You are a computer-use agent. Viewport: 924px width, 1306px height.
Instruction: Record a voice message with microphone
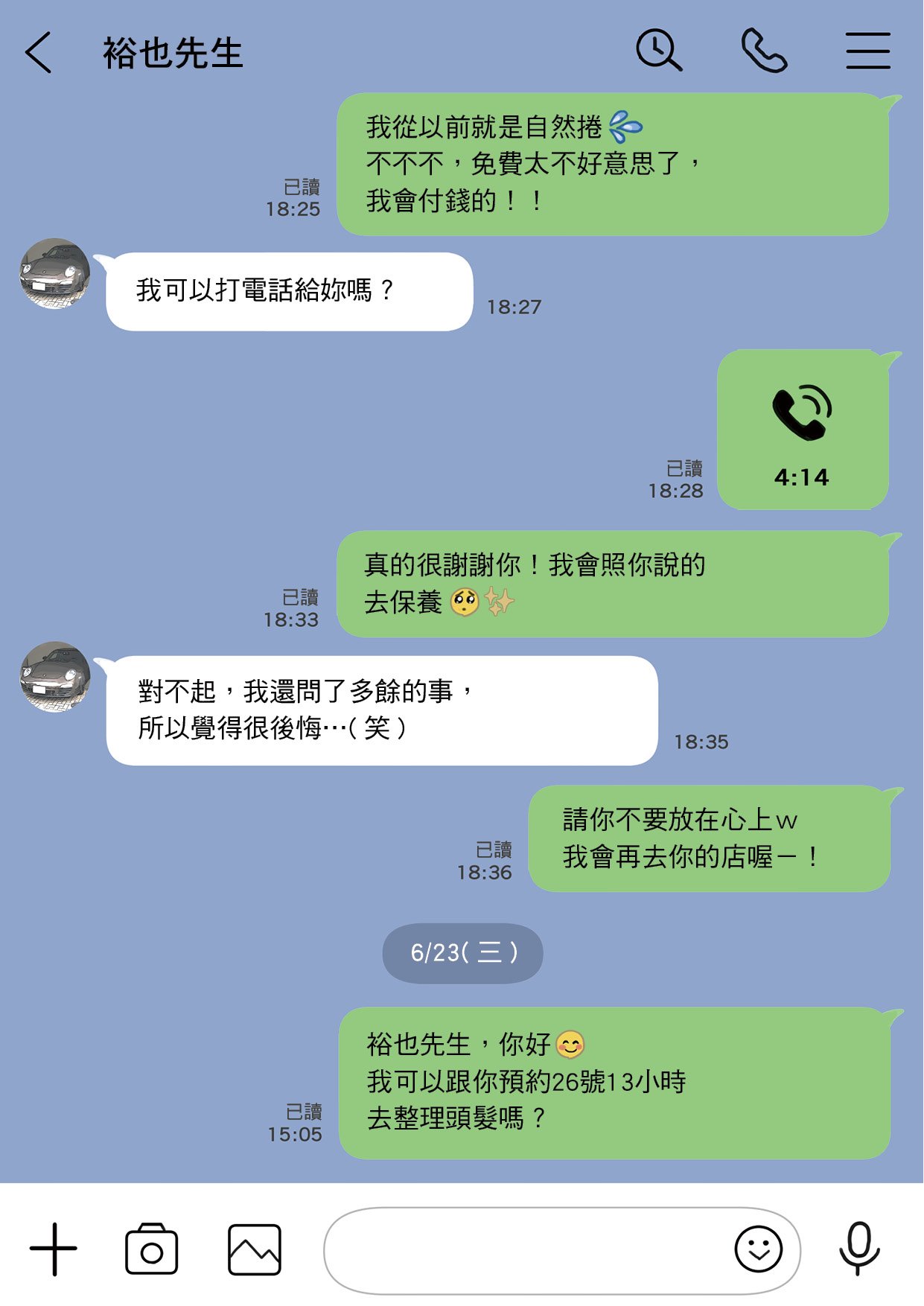[x=859, y=1249]
